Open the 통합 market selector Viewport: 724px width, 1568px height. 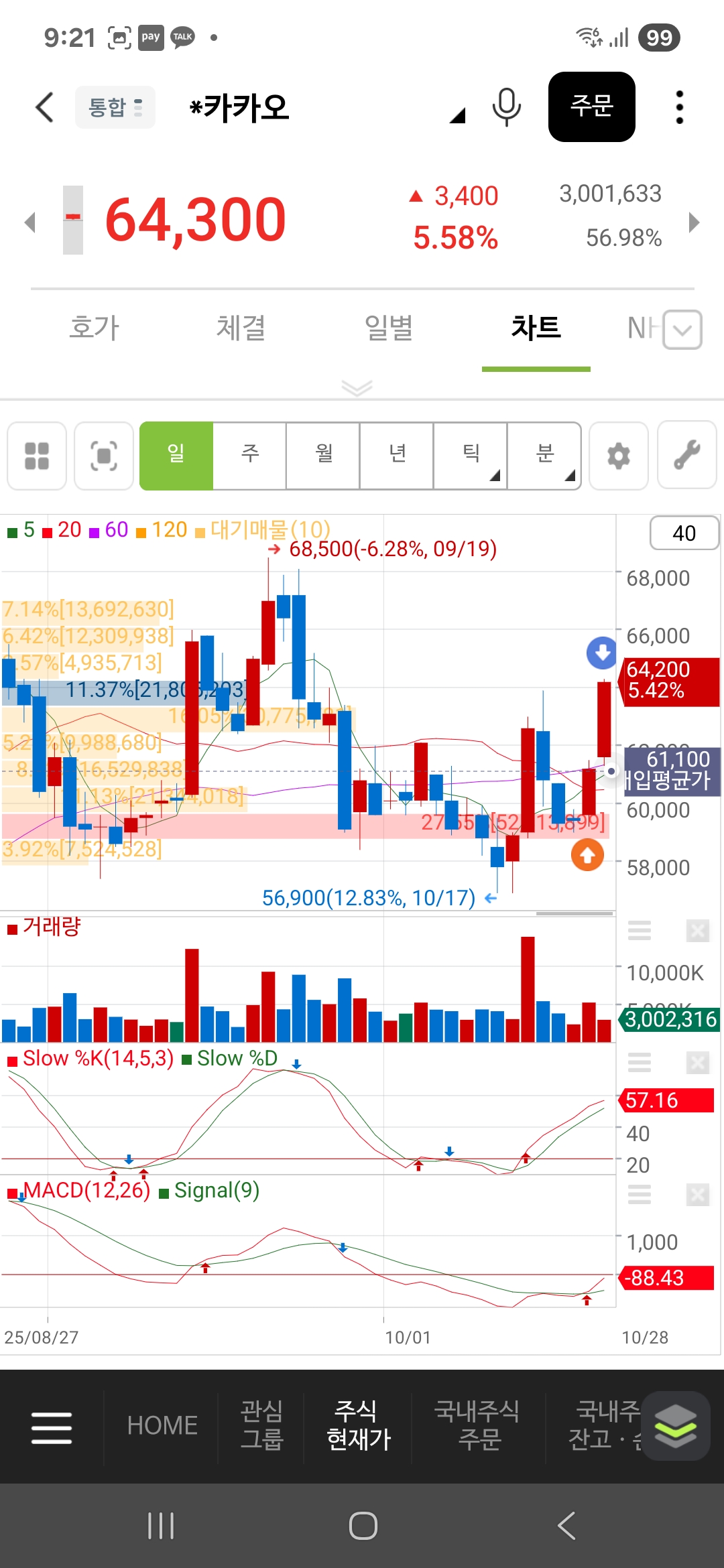pos(115,107)
